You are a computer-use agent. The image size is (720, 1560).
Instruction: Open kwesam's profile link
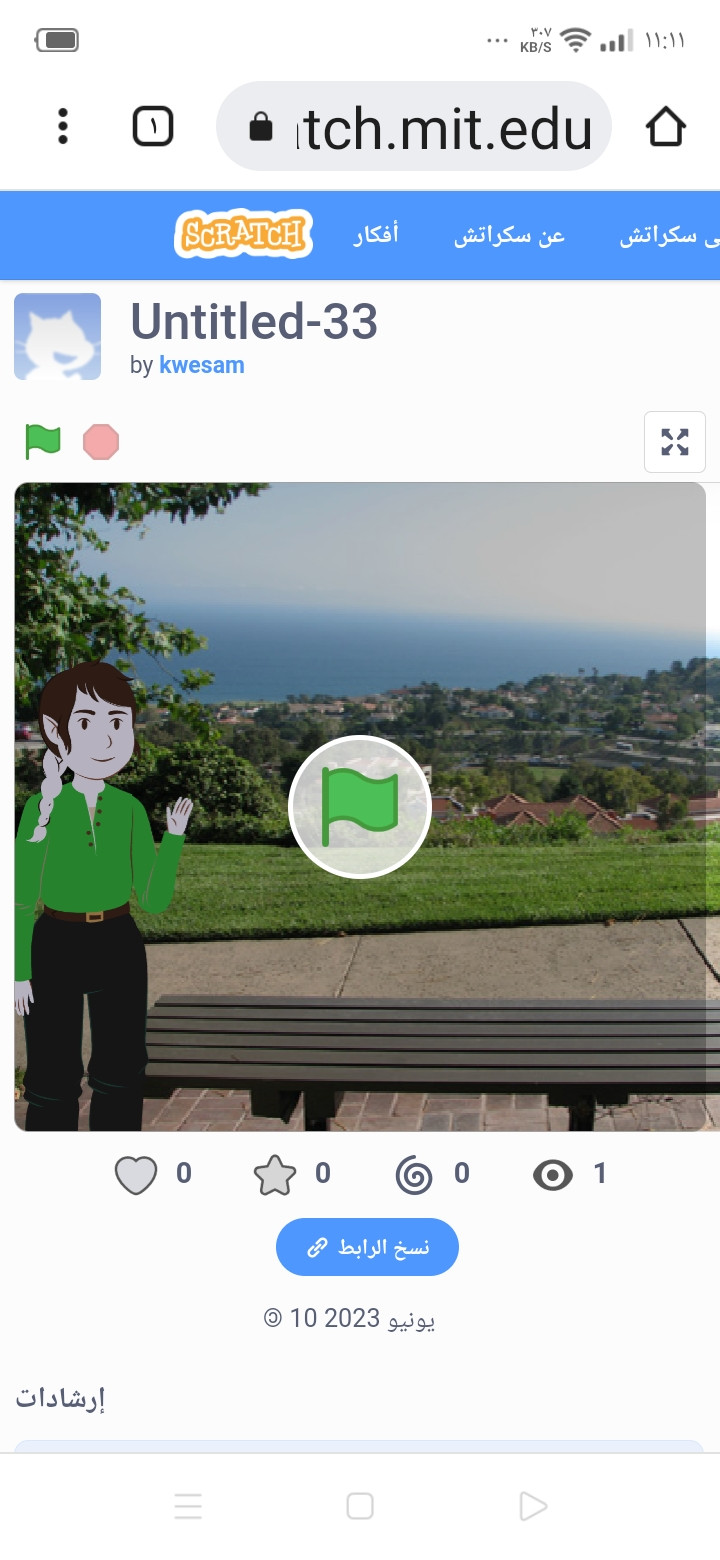pyautogui.click(x=201, y=365)
